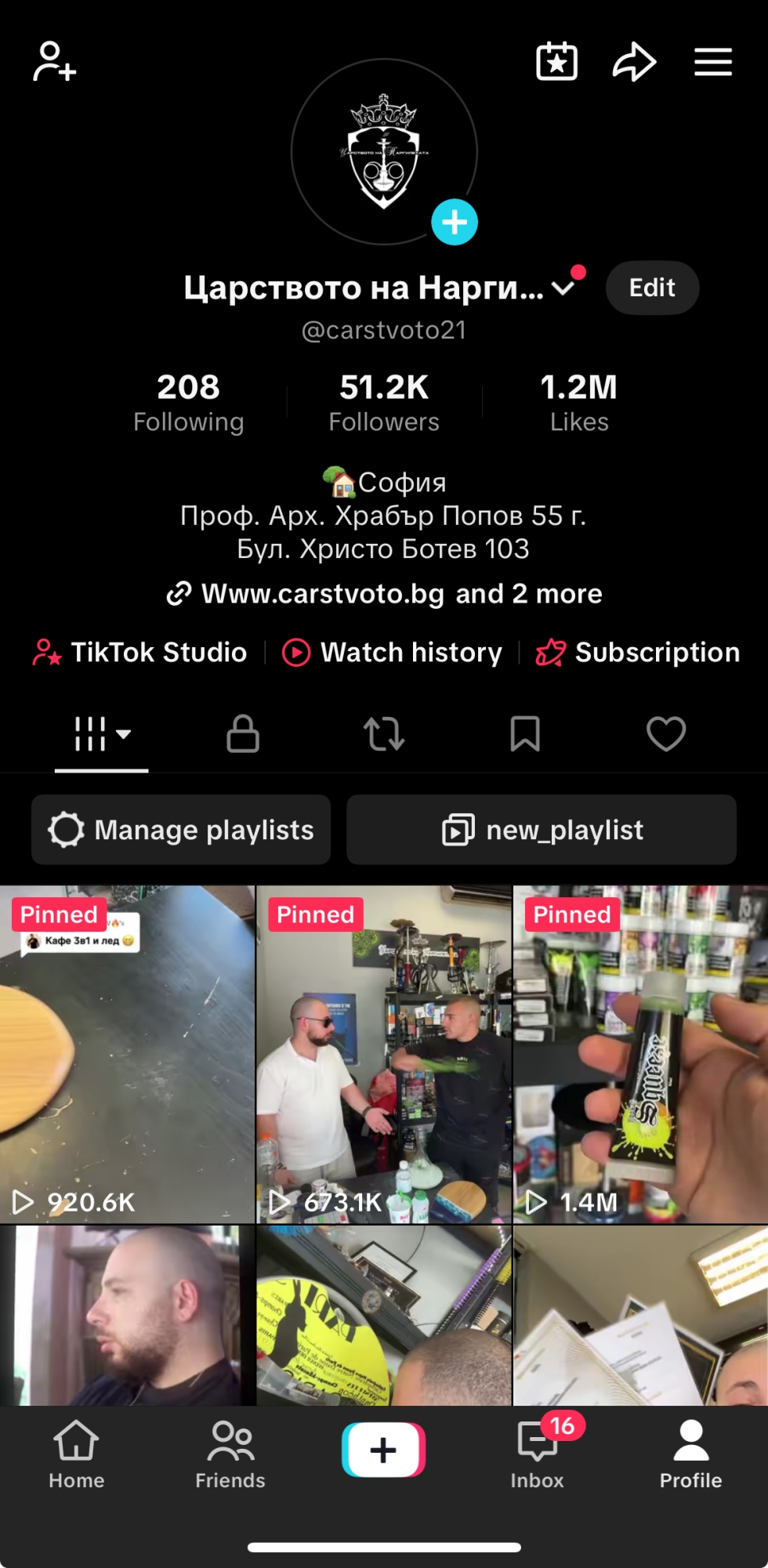
Task: Tap the plus badge on profile photo
Action: click(x=455, y=222)
